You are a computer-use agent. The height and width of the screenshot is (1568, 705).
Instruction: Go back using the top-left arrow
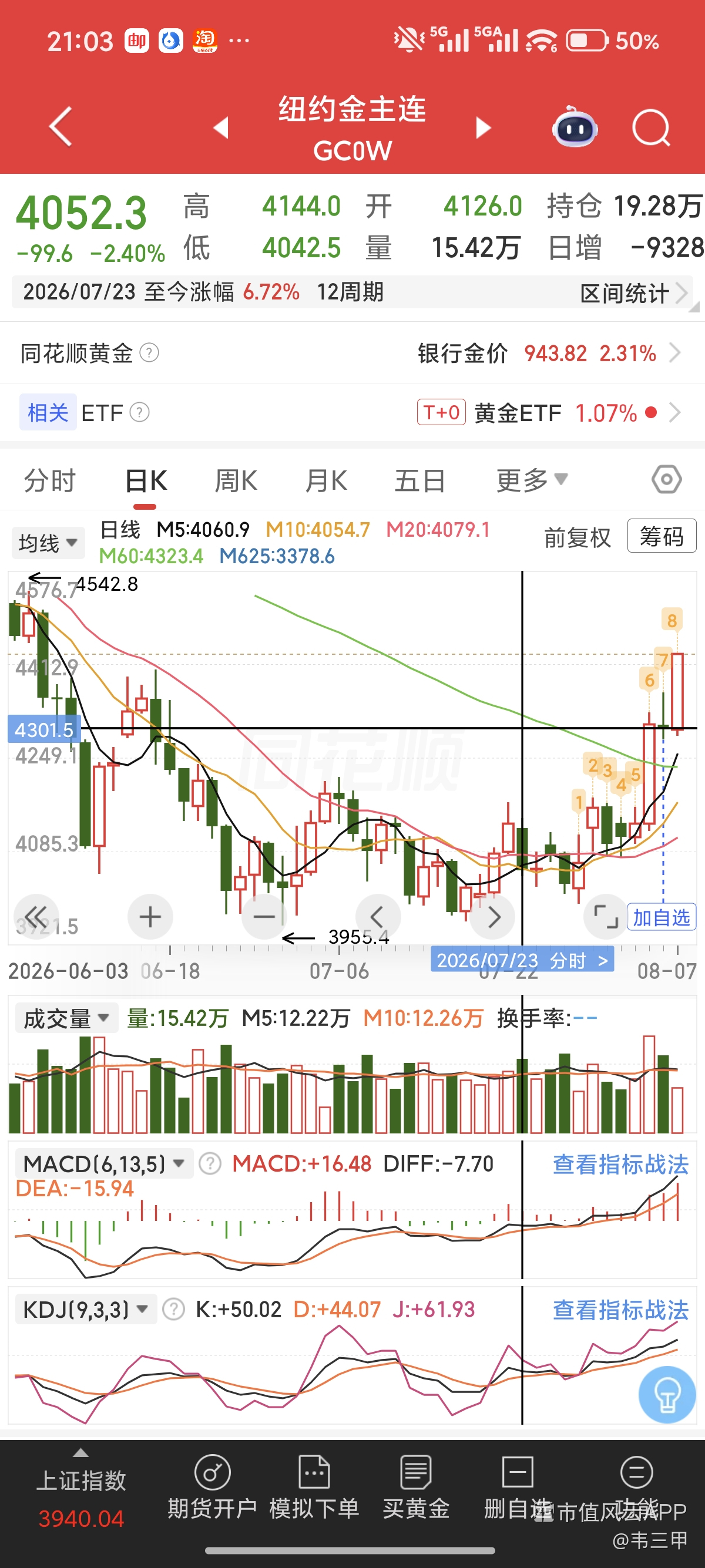(x=61, y=127)
